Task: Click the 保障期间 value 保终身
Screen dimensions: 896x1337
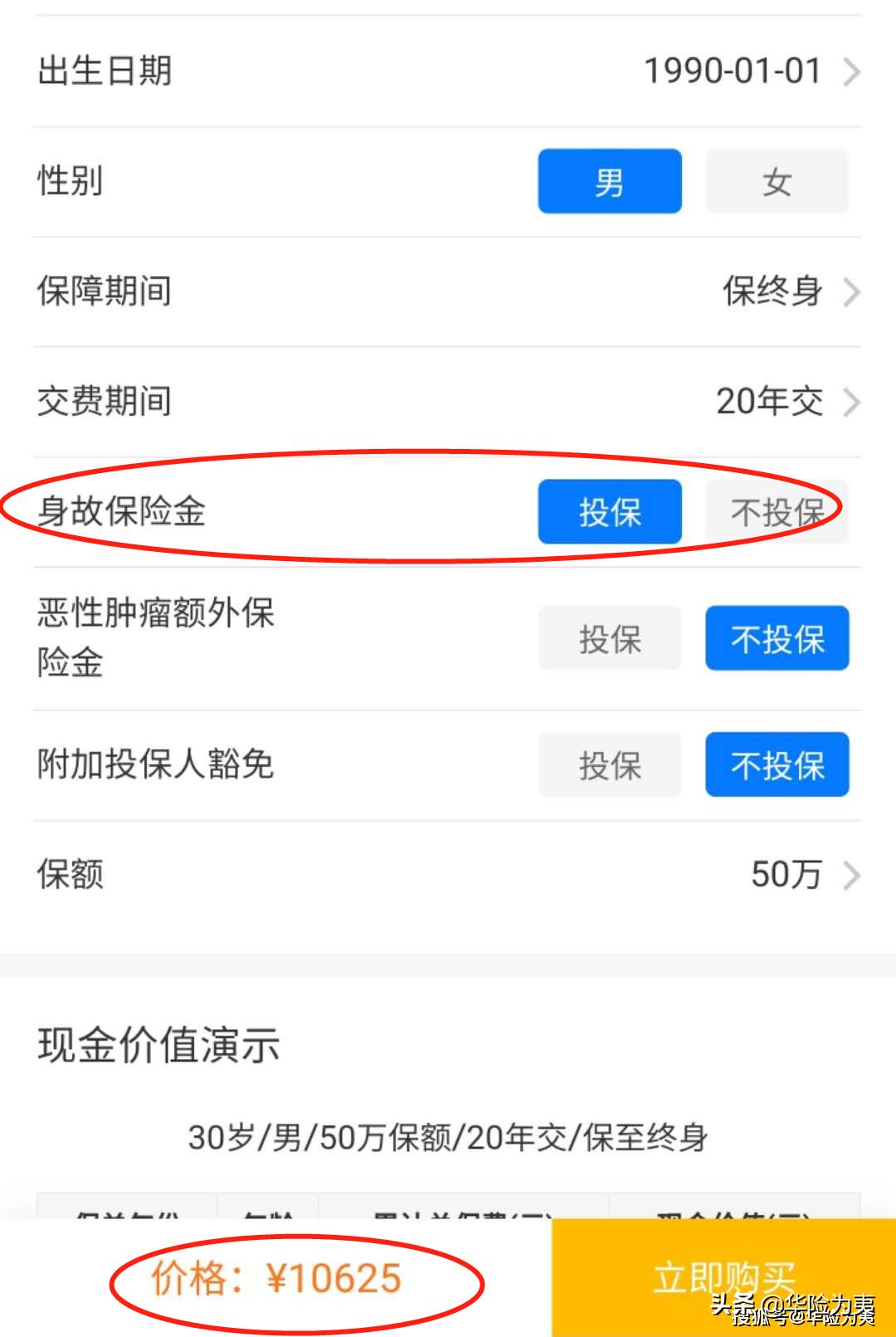Action: point(772,291)
